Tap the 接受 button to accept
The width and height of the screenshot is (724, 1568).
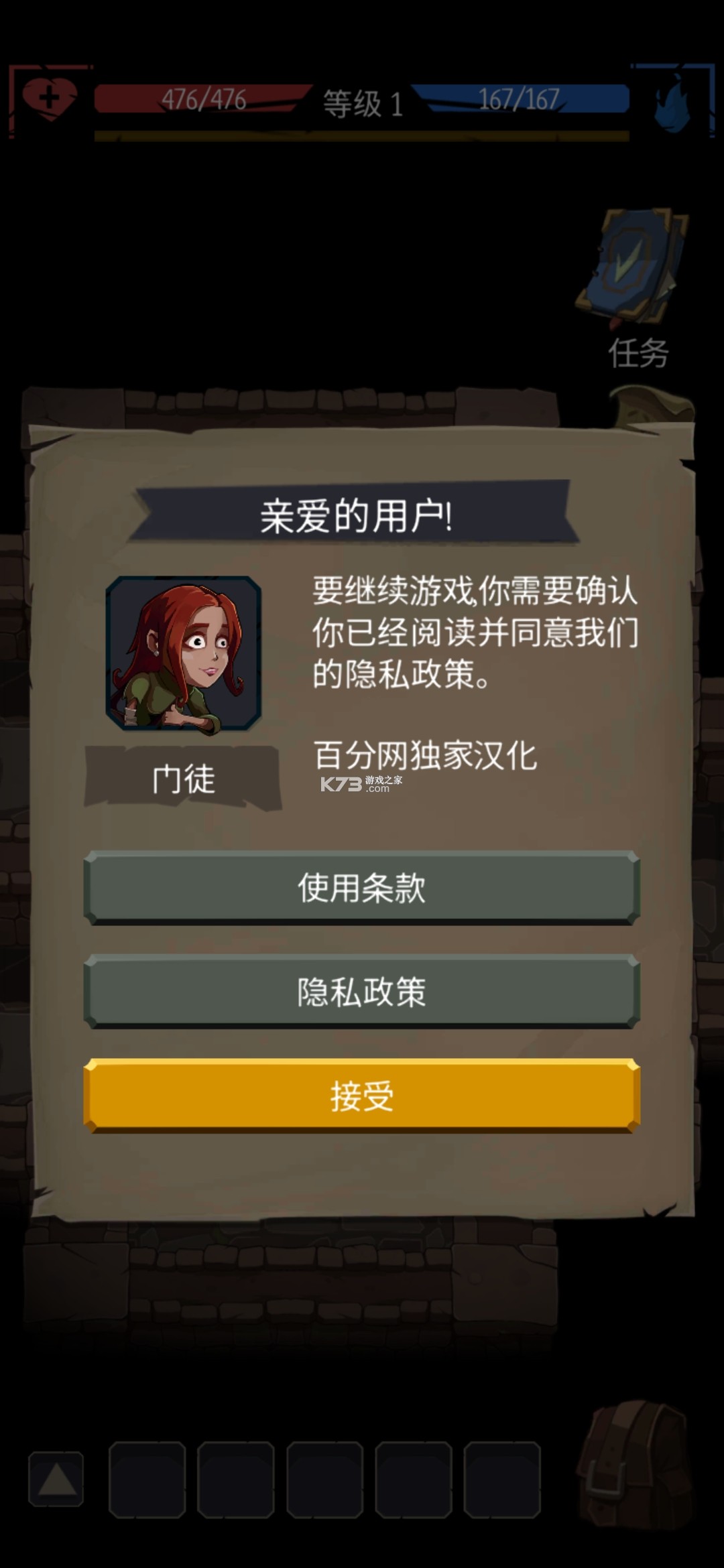coord(362,1096)
